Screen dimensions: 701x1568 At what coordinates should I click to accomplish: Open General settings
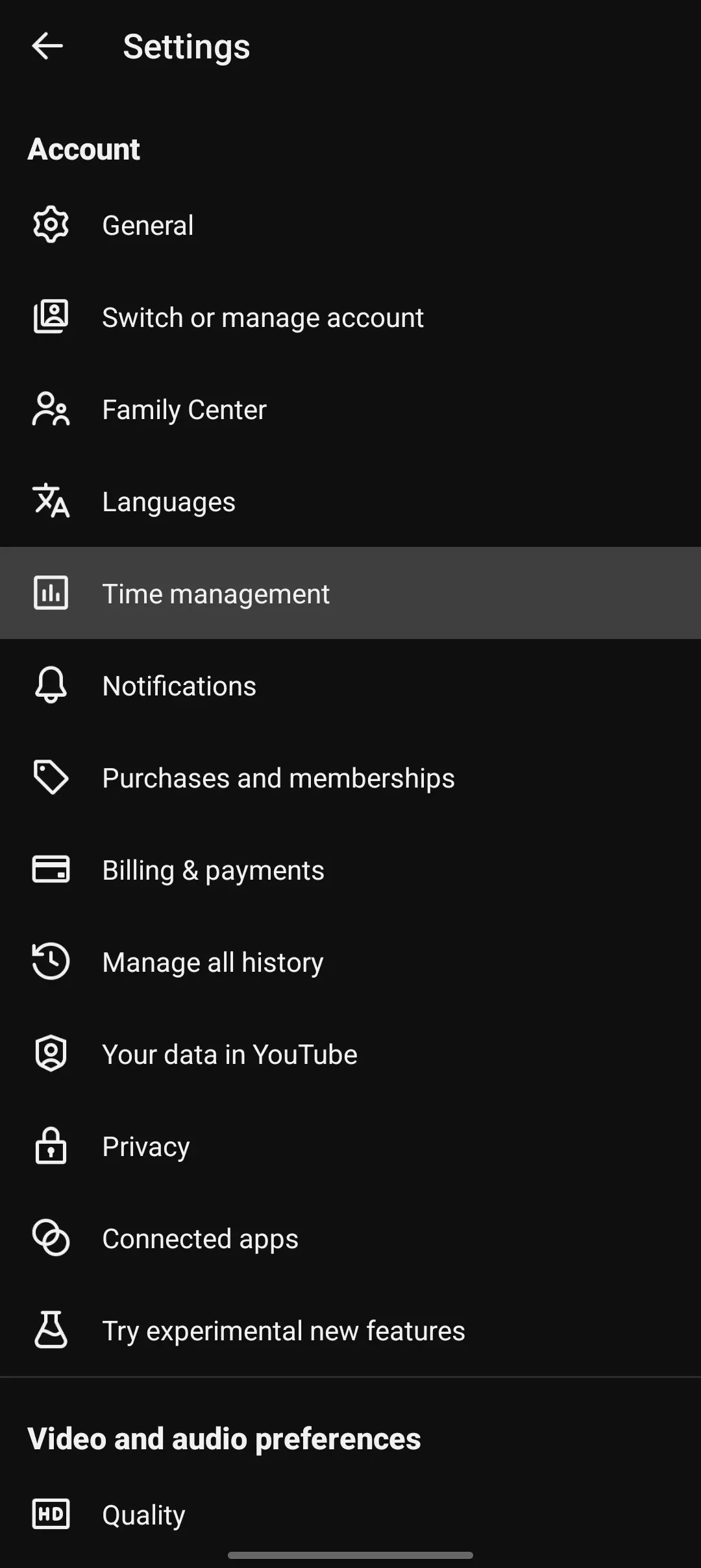(148, 225)
